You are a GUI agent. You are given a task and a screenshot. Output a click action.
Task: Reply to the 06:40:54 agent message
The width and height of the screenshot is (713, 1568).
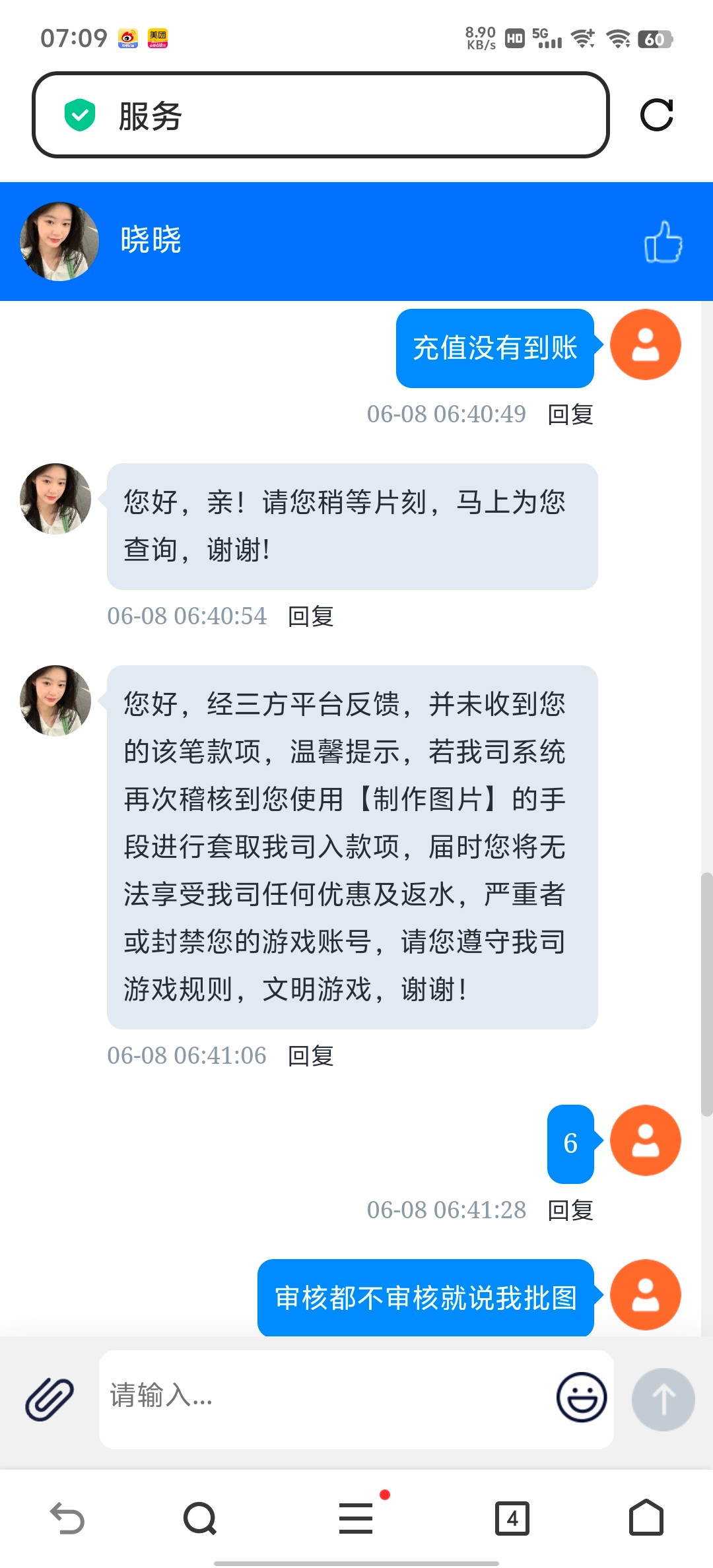tap(310, 616)
